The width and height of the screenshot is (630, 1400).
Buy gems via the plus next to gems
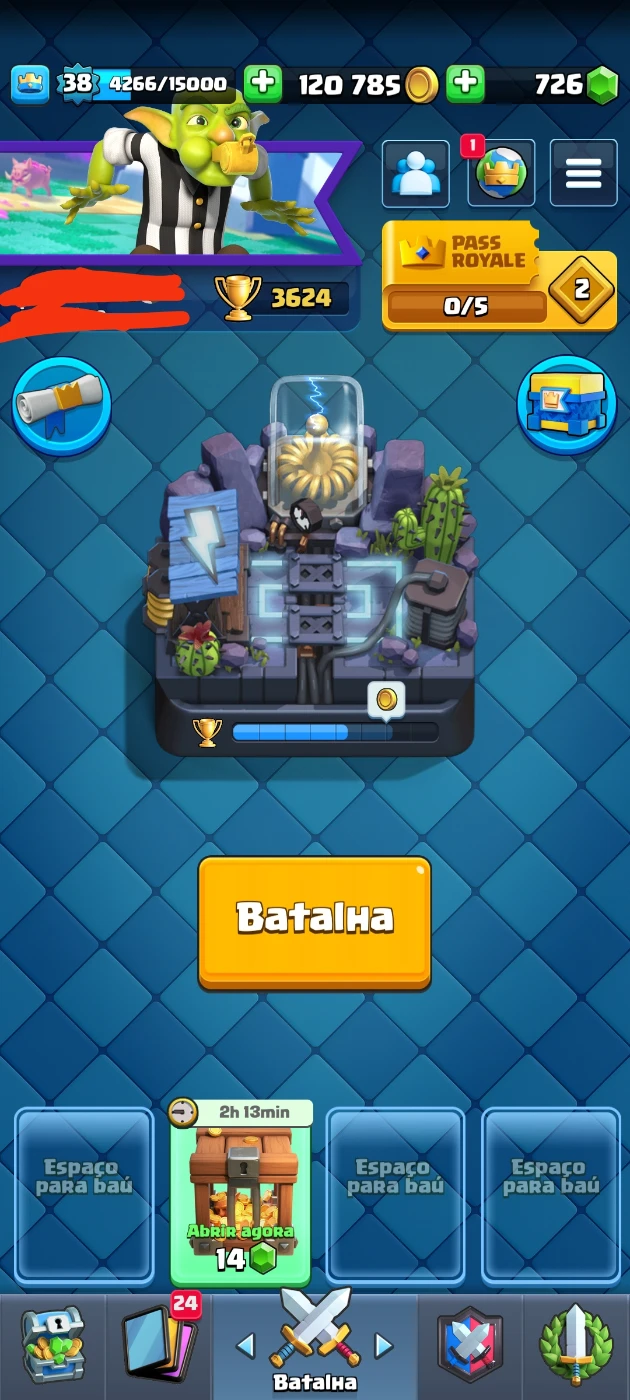coord(465,85)
